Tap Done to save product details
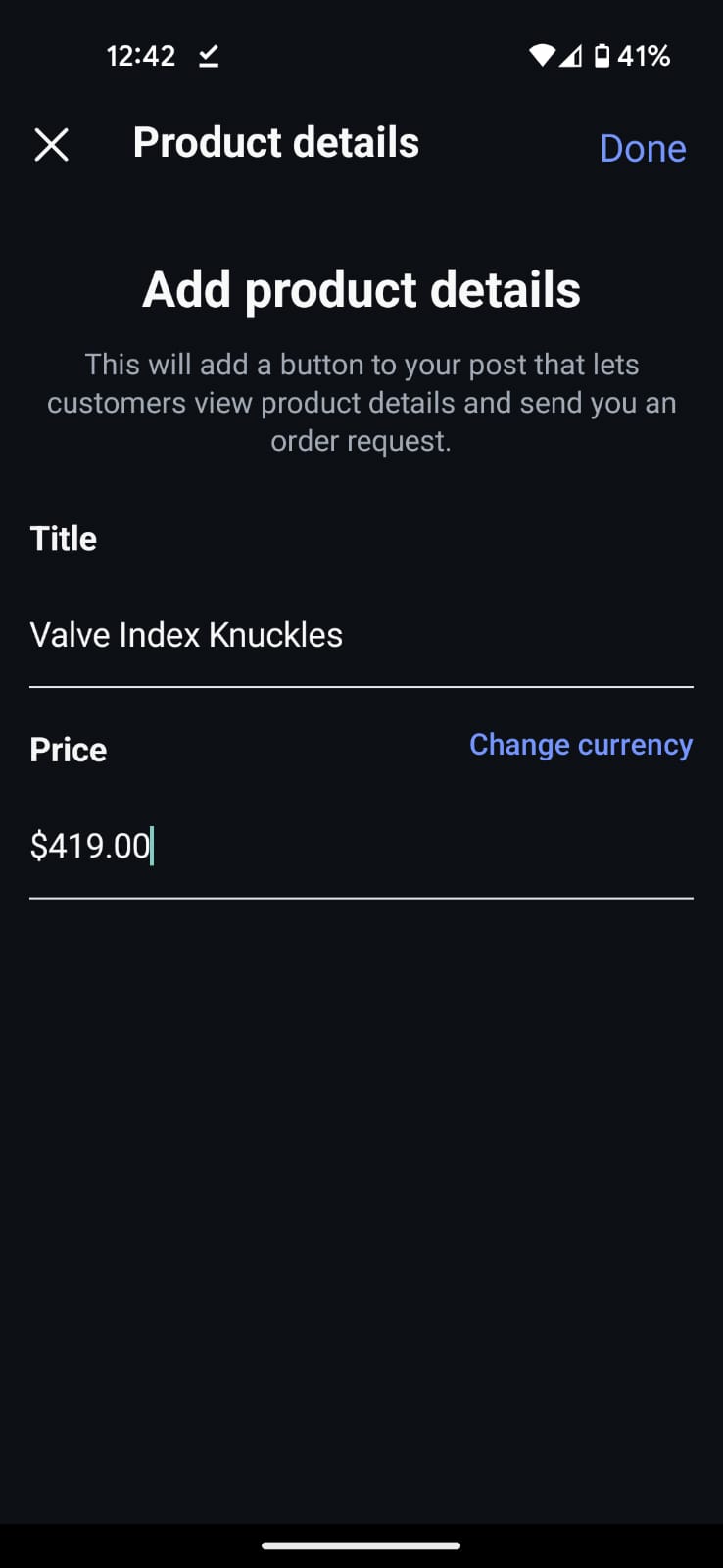The image size is (723, 1568). click(643, 148)
